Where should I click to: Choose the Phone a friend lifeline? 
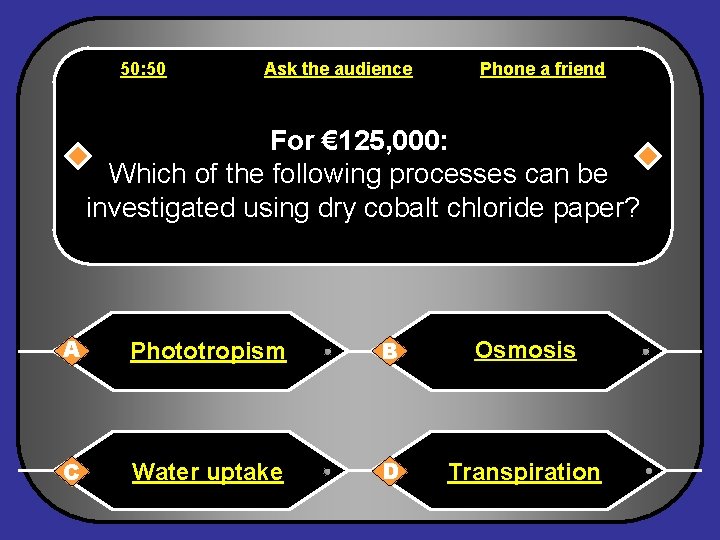pos(542,69)
